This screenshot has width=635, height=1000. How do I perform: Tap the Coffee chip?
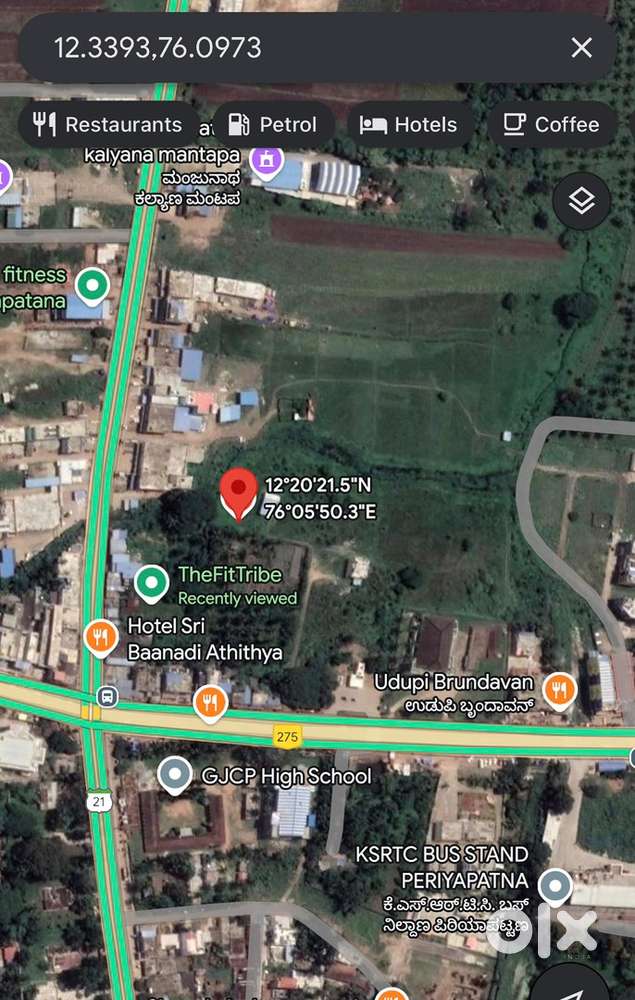pos(551,125)
